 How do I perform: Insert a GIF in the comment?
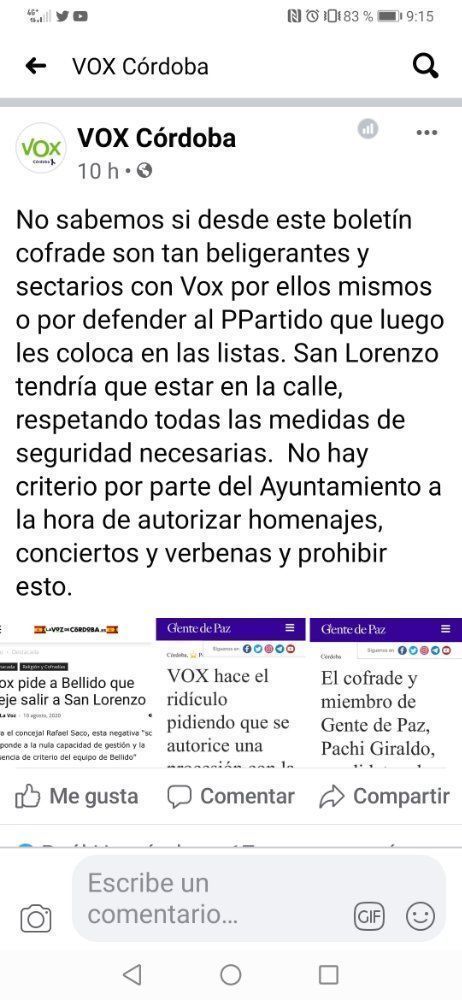369,917
